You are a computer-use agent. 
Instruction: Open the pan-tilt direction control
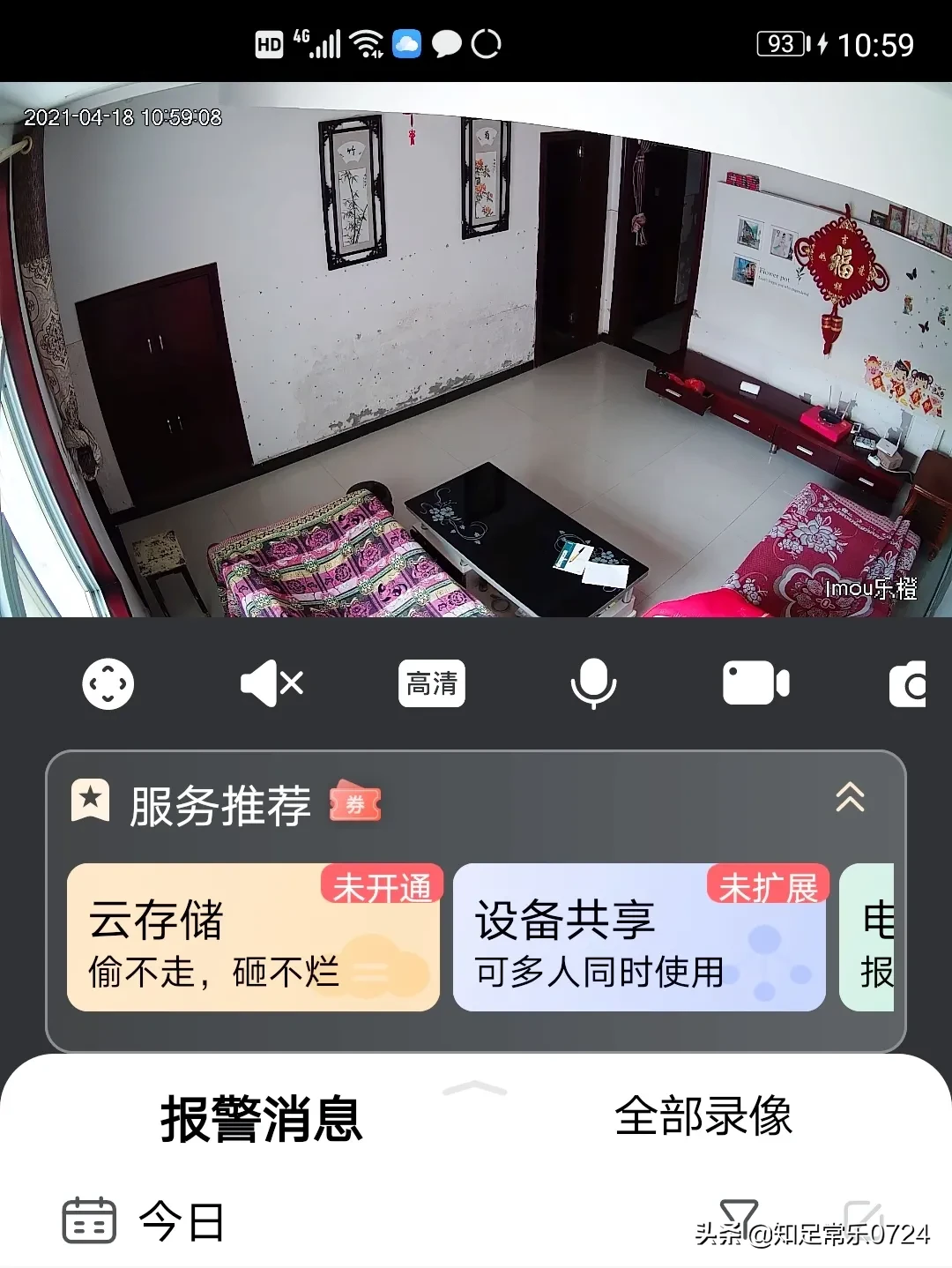pos(108,683)
